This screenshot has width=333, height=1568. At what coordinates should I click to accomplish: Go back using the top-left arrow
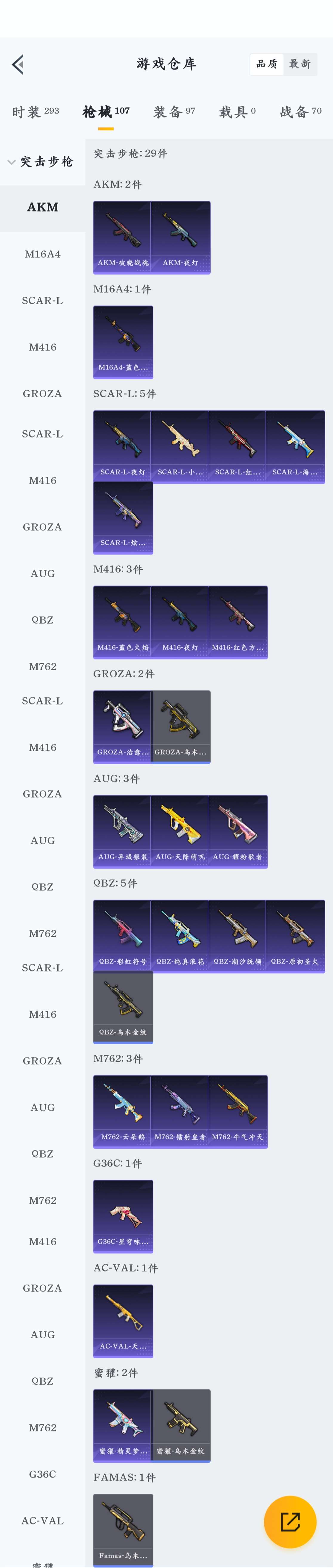[x=18, y=64]
